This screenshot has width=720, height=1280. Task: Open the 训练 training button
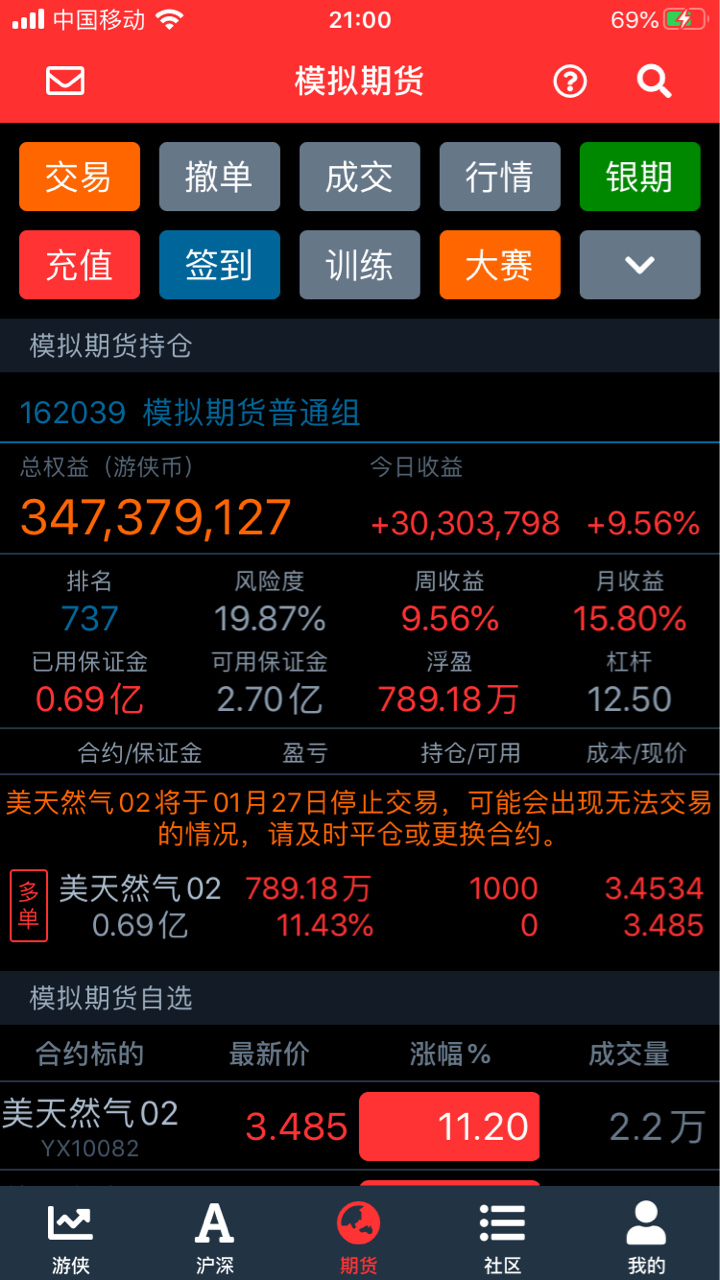point(359,265)
